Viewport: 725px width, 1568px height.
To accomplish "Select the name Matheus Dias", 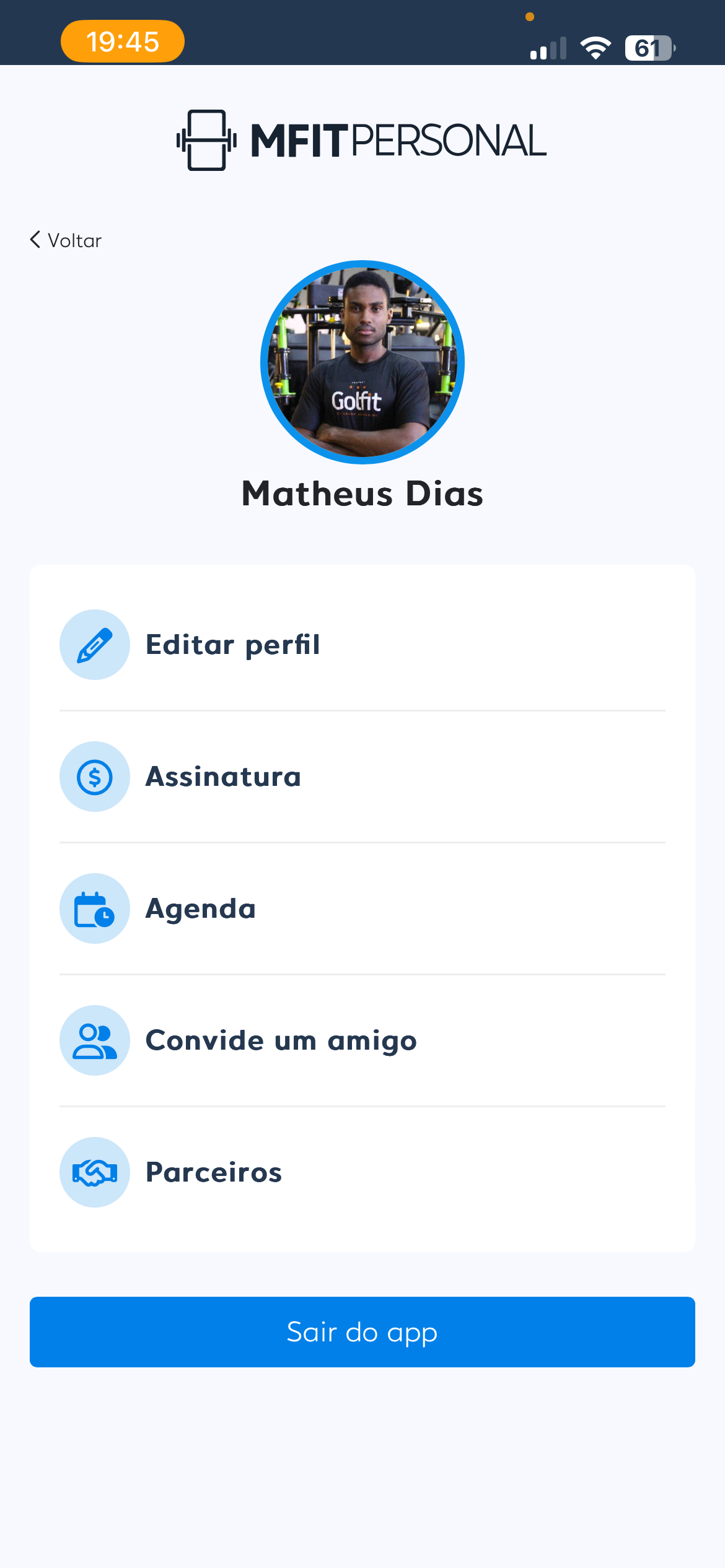I will coord(362,494).
